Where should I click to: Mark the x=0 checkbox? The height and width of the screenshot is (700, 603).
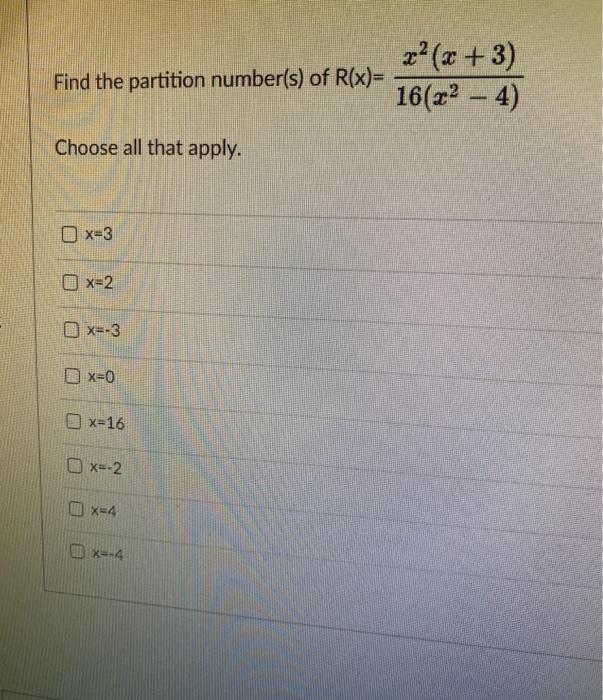click(72, 377)
